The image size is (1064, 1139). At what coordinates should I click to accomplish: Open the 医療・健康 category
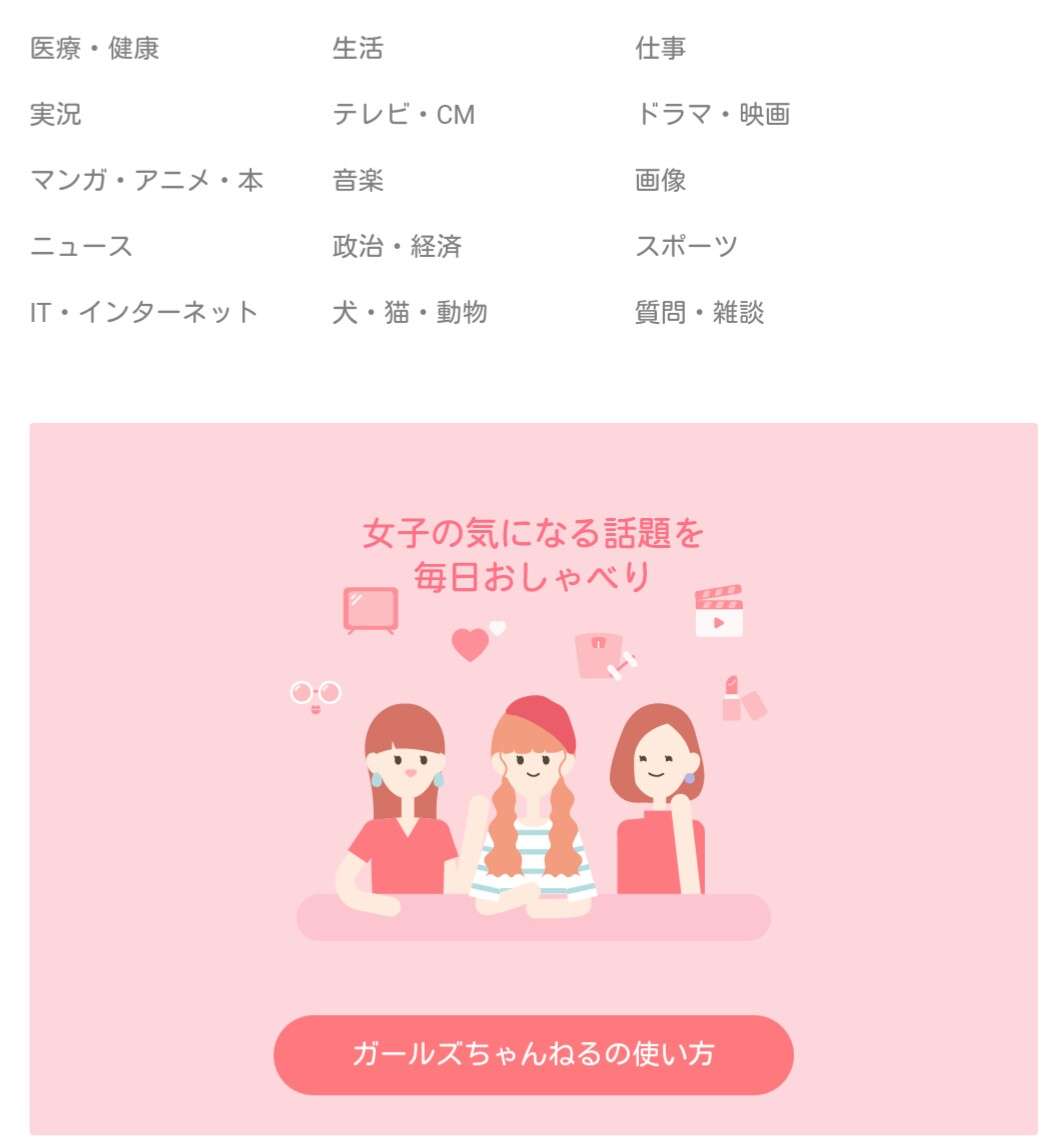95,48
